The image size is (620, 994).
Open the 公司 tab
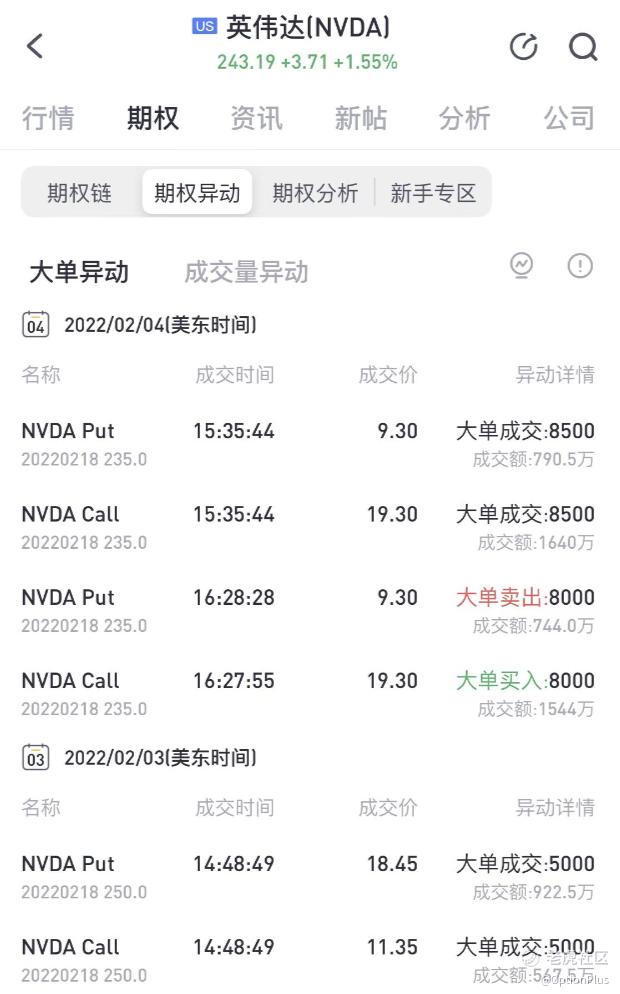(x=569, y=118)
